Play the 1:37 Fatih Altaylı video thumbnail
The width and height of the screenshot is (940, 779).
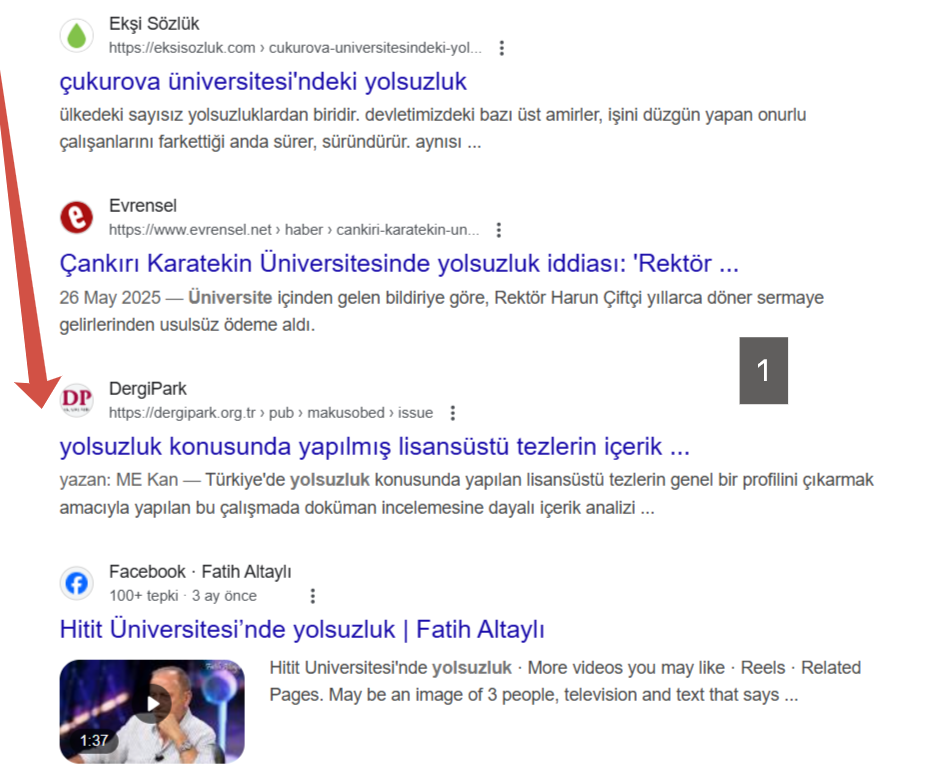click(152, 705)
